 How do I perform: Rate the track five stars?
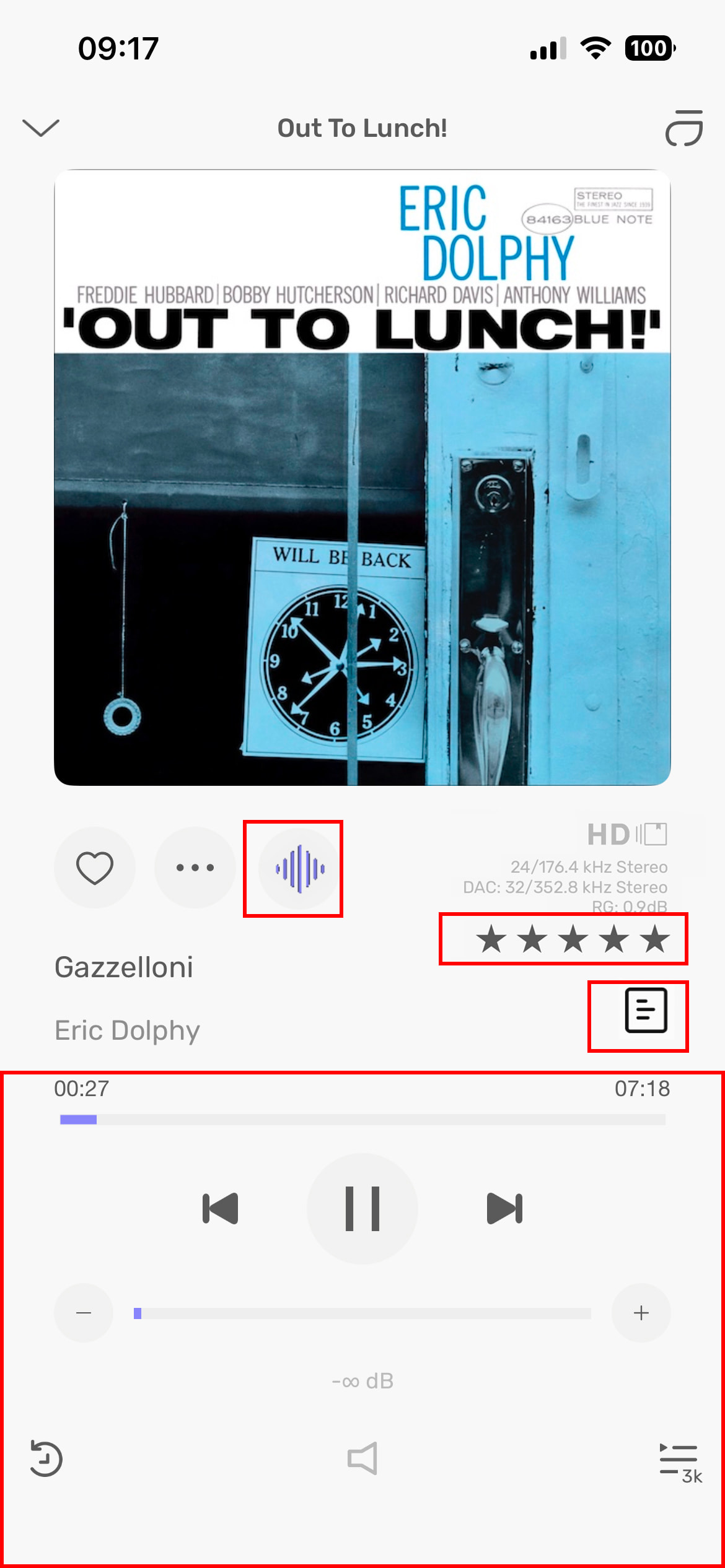click(655, 939)
